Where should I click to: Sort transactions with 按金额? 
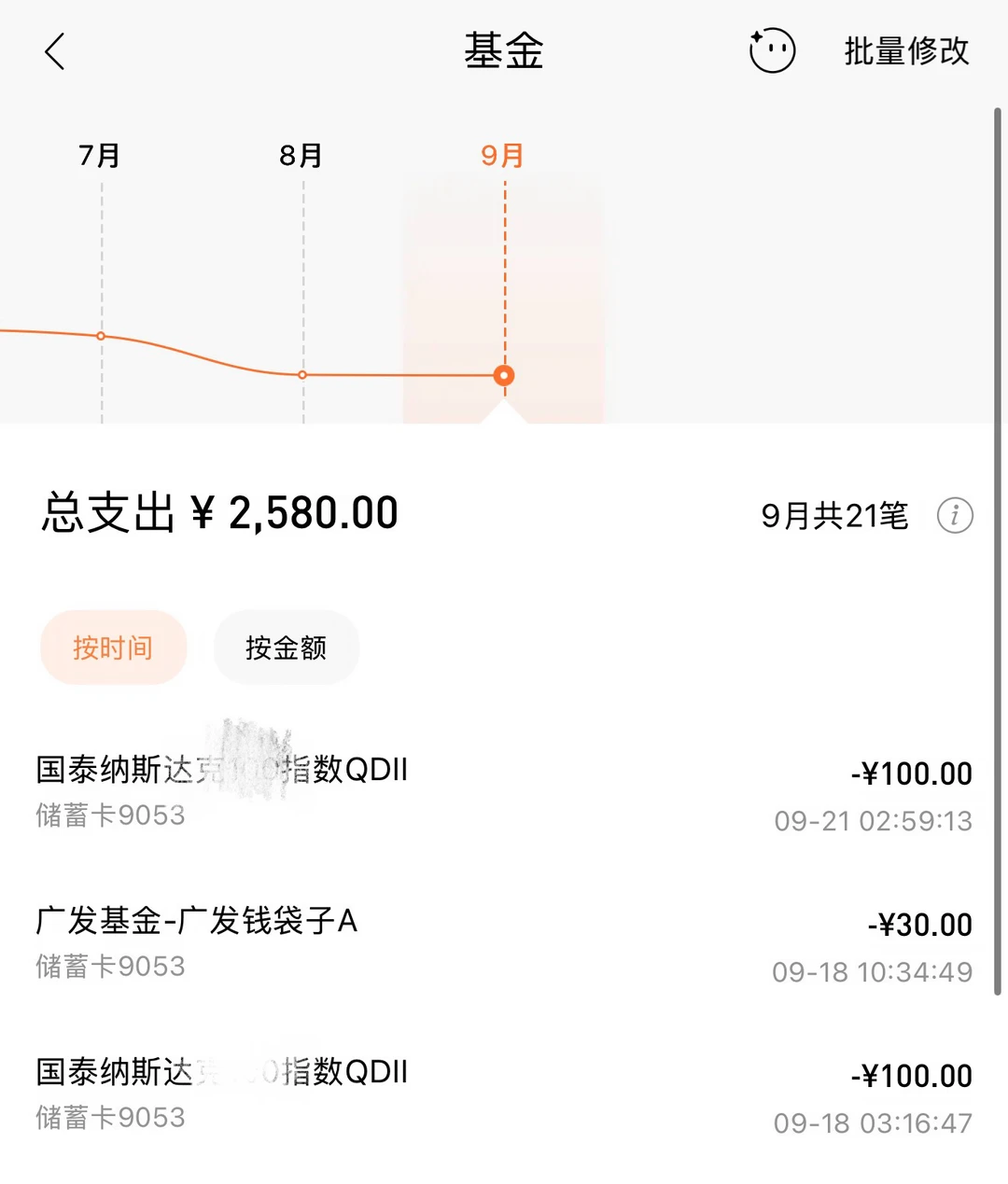[287, 648]
